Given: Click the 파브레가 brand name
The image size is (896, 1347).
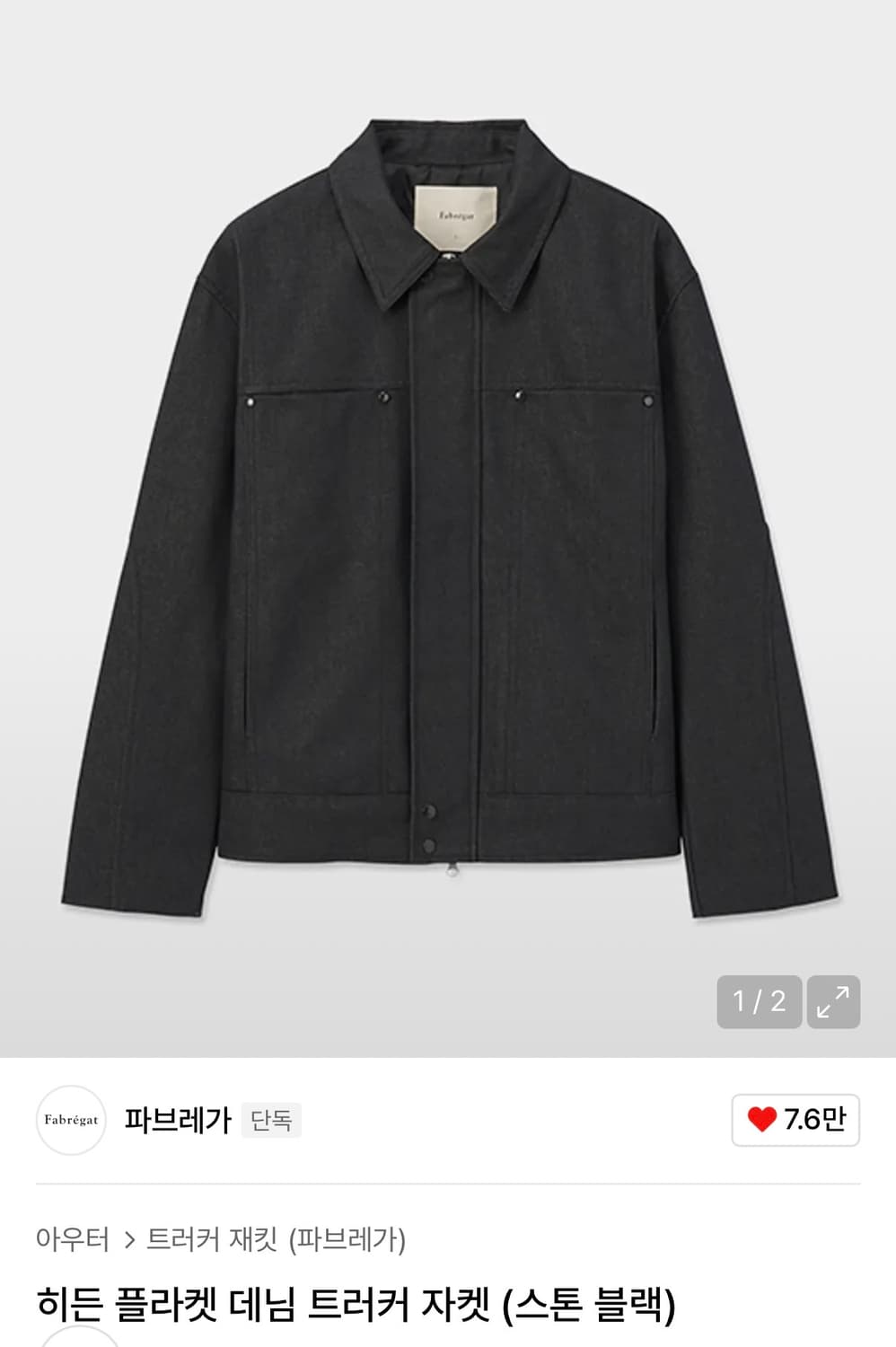Looking at the screenshot, I should [x=180, y=1118].
